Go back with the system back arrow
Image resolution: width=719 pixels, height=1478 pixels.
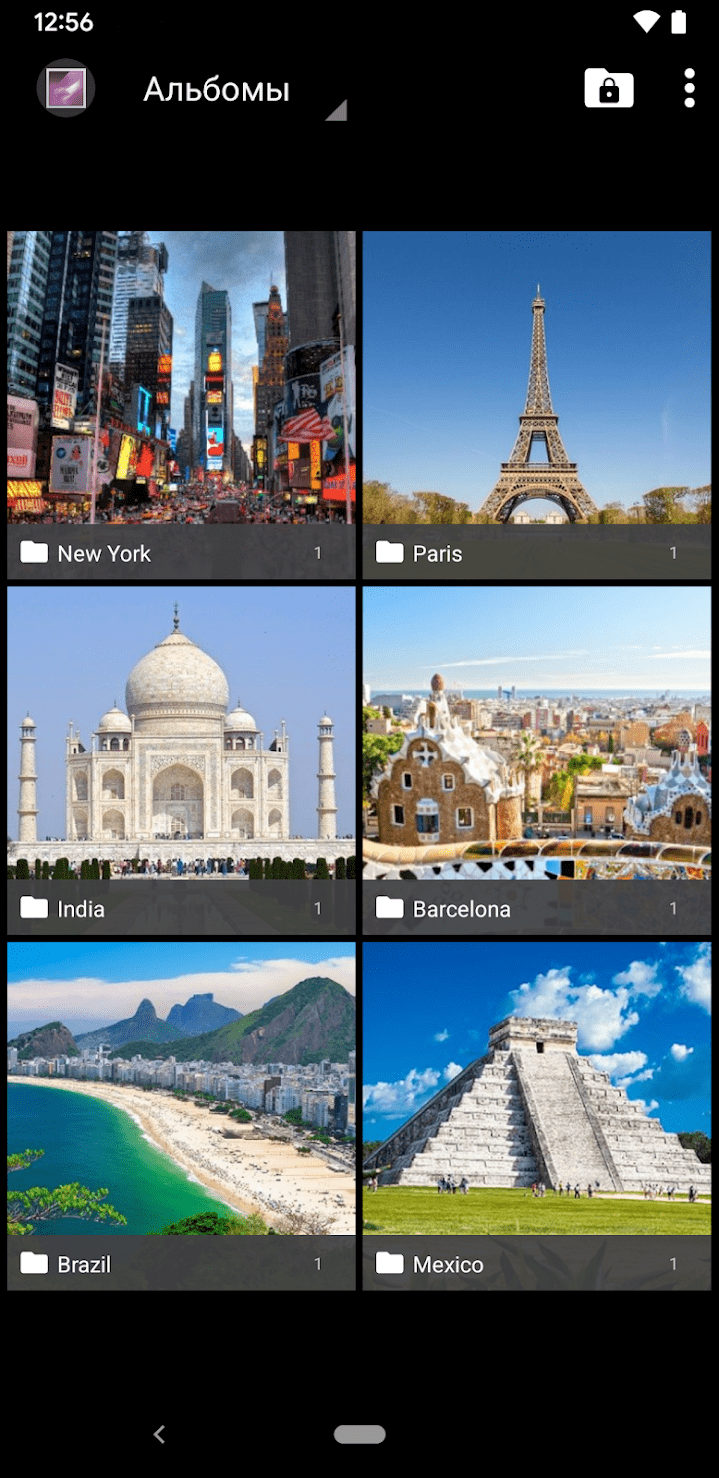(159, 1434)
